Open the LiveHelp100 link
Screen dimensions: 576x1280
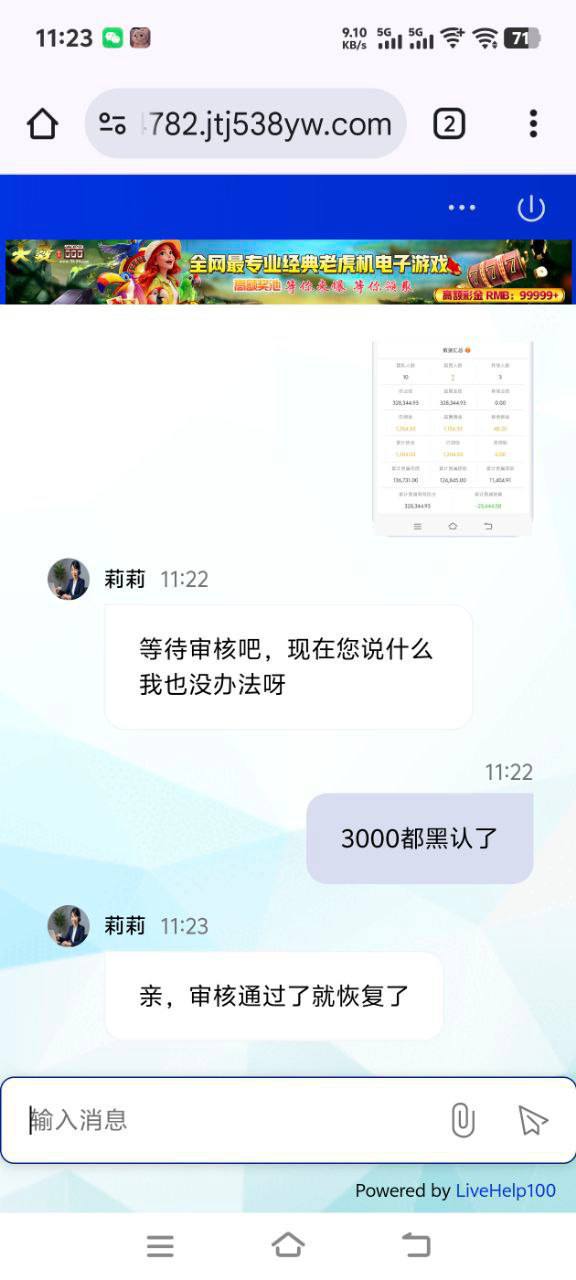click(506, 1191)
